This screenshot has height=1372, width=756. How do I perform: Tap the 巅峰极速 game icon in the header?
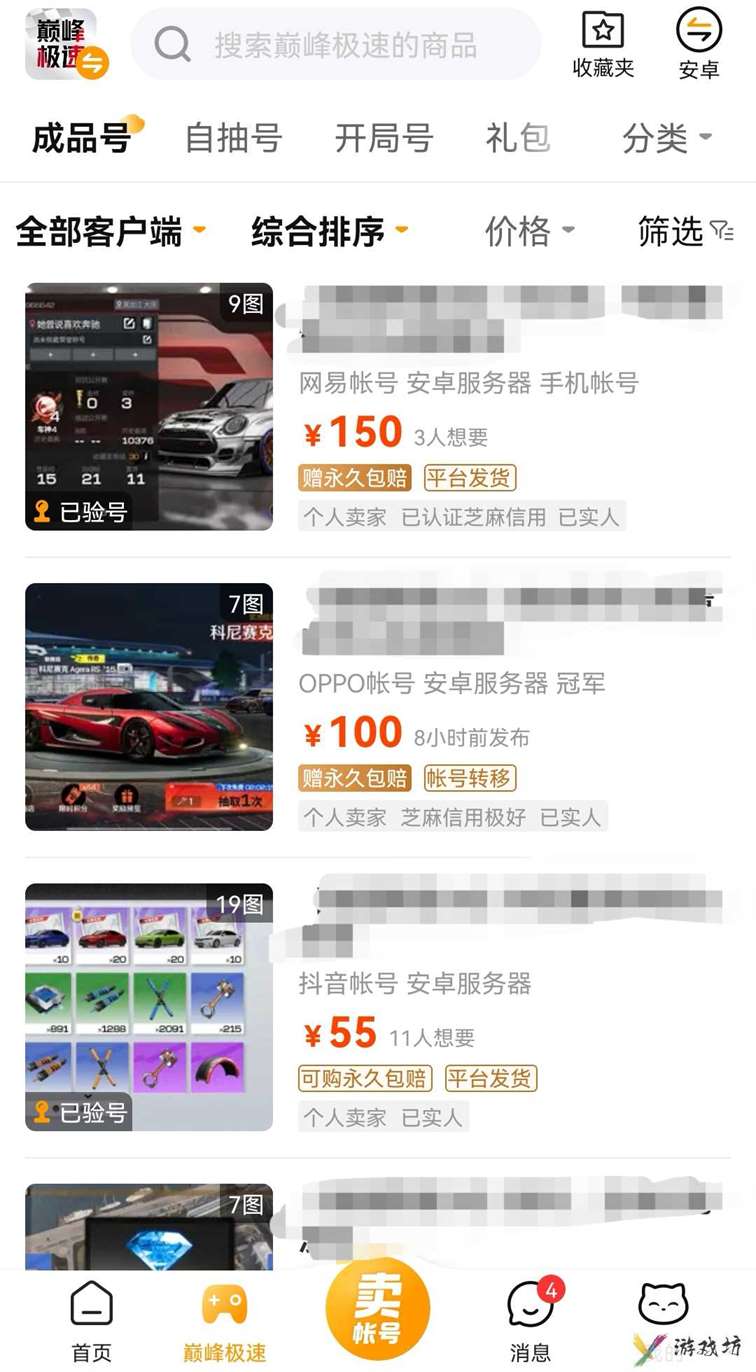[66, 45]
